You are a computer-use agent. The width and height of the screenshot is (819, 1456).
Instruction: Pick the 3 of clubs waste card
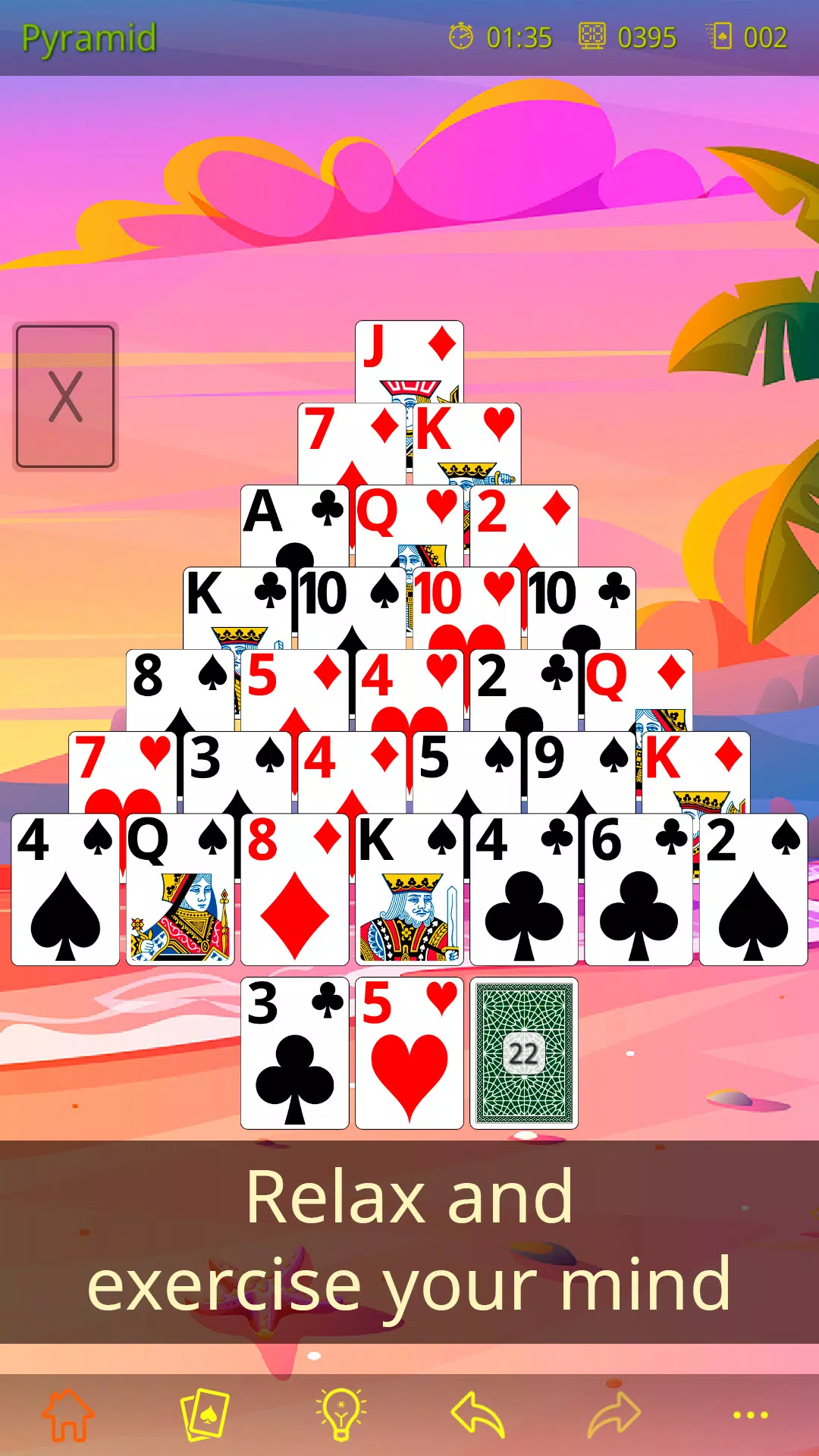[295, 1053]
